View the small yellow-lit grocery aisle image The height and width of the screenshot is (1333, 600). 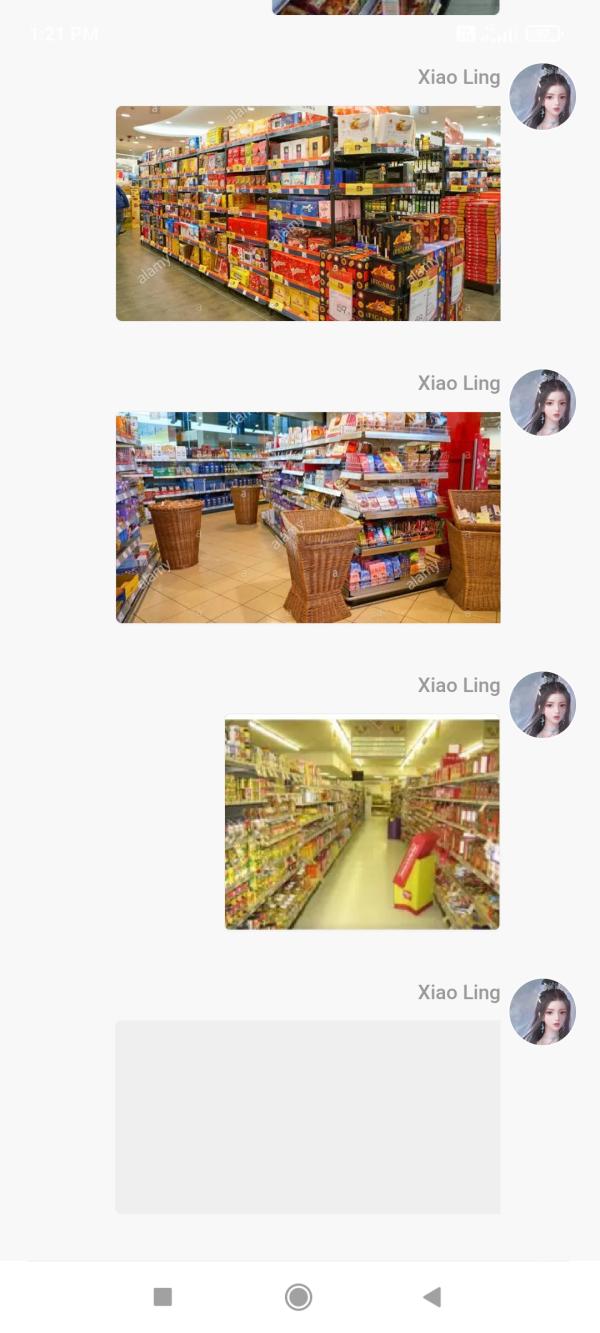click(x=362, y=824)
